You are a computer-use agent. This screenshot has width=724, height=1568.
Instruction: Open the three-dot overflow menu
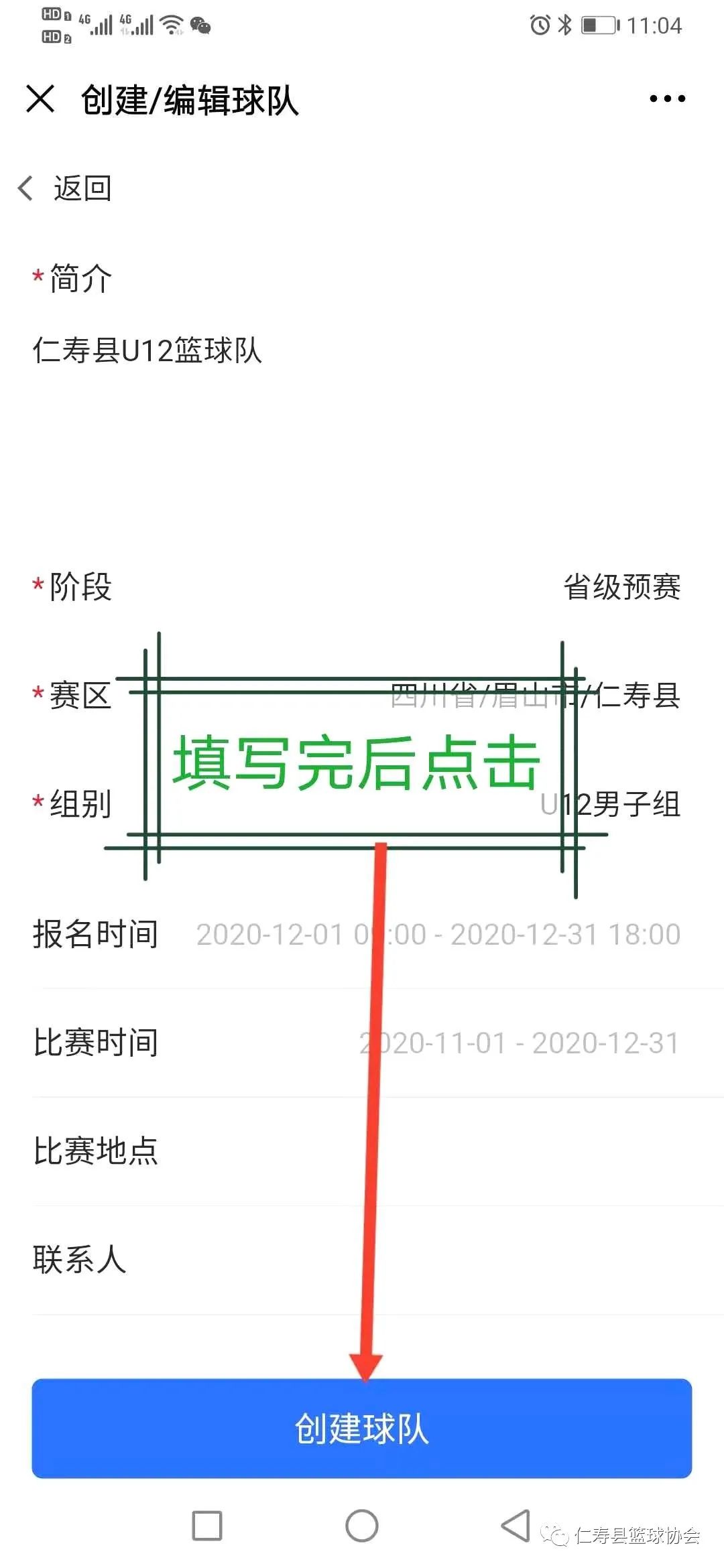pyautogui.click(x=667, y=99)
